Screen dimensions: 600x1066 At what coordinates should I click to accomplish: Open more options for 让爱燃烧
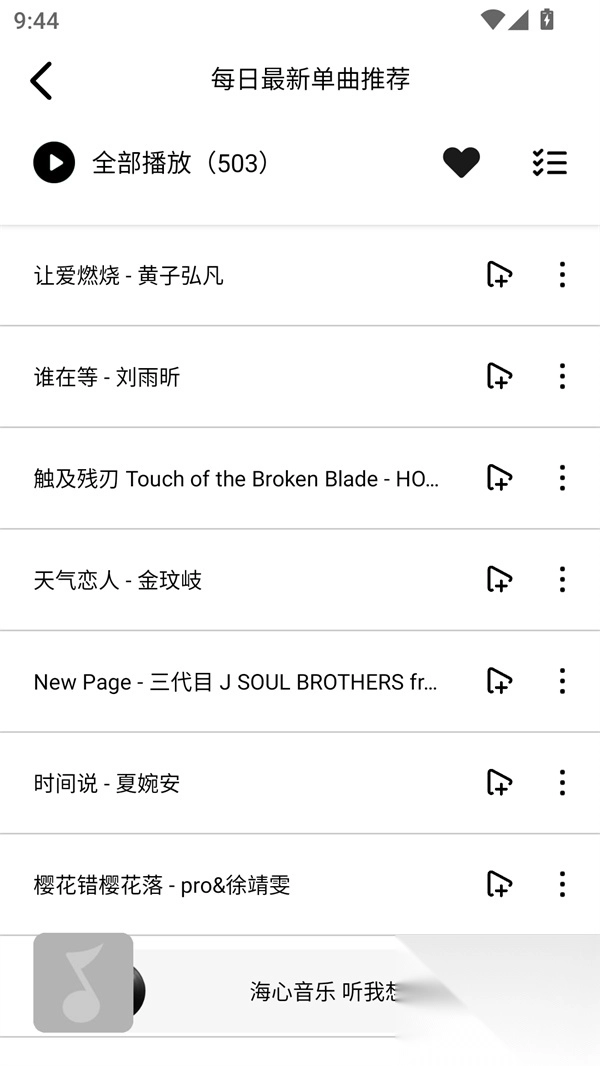click(562, 275)
